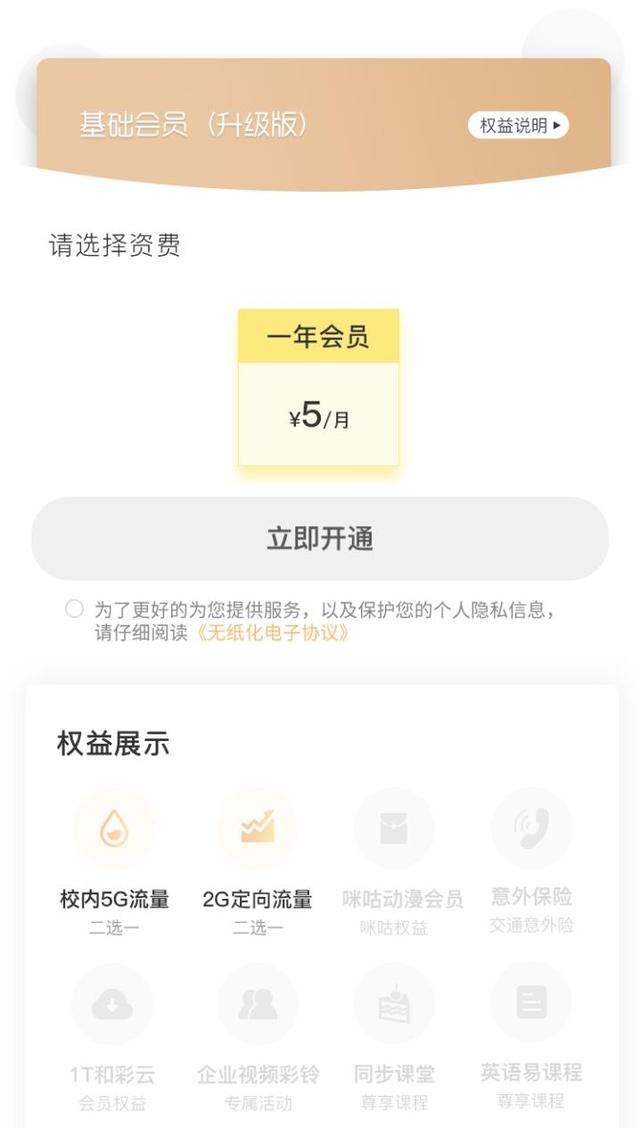This screenshot has width=640, height=1128.
Task: Open the 校内5G流量 benefit
Action: pyautogui.click(x=114, y=861)
